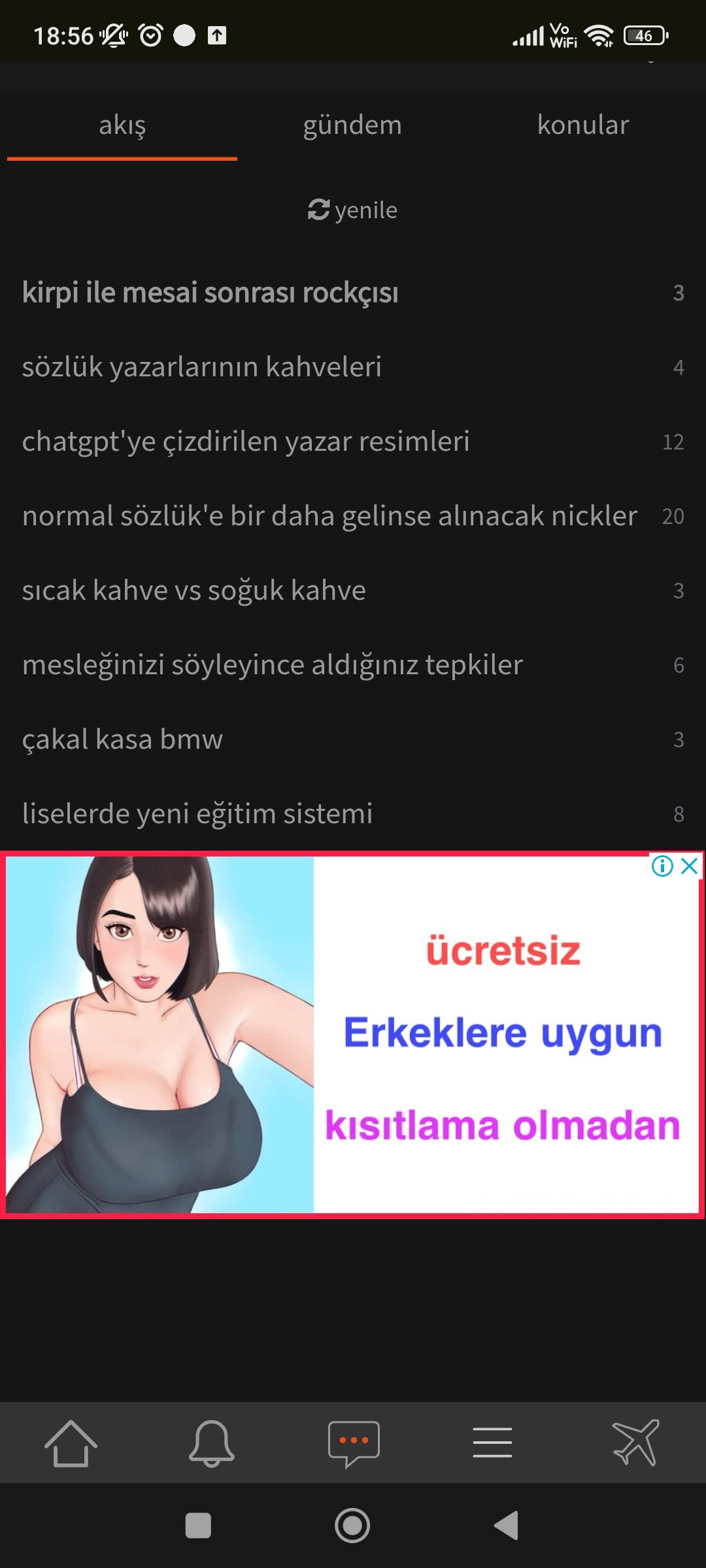
Task: Open chatgpt'ye çizdirilen yazar resimleri topic
Action: 353,442
